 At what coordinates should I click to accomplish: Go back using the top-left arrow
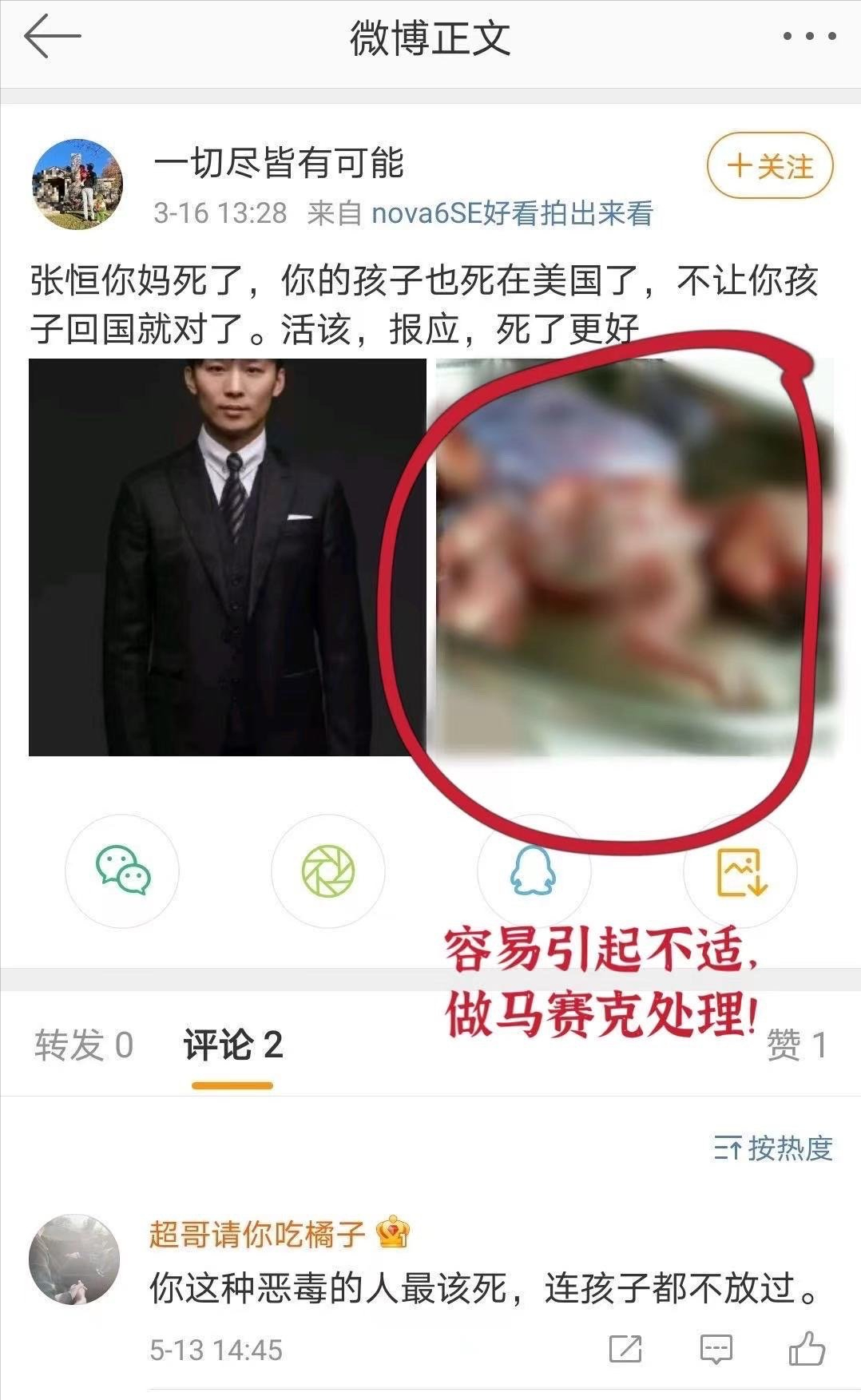point(53,37)
